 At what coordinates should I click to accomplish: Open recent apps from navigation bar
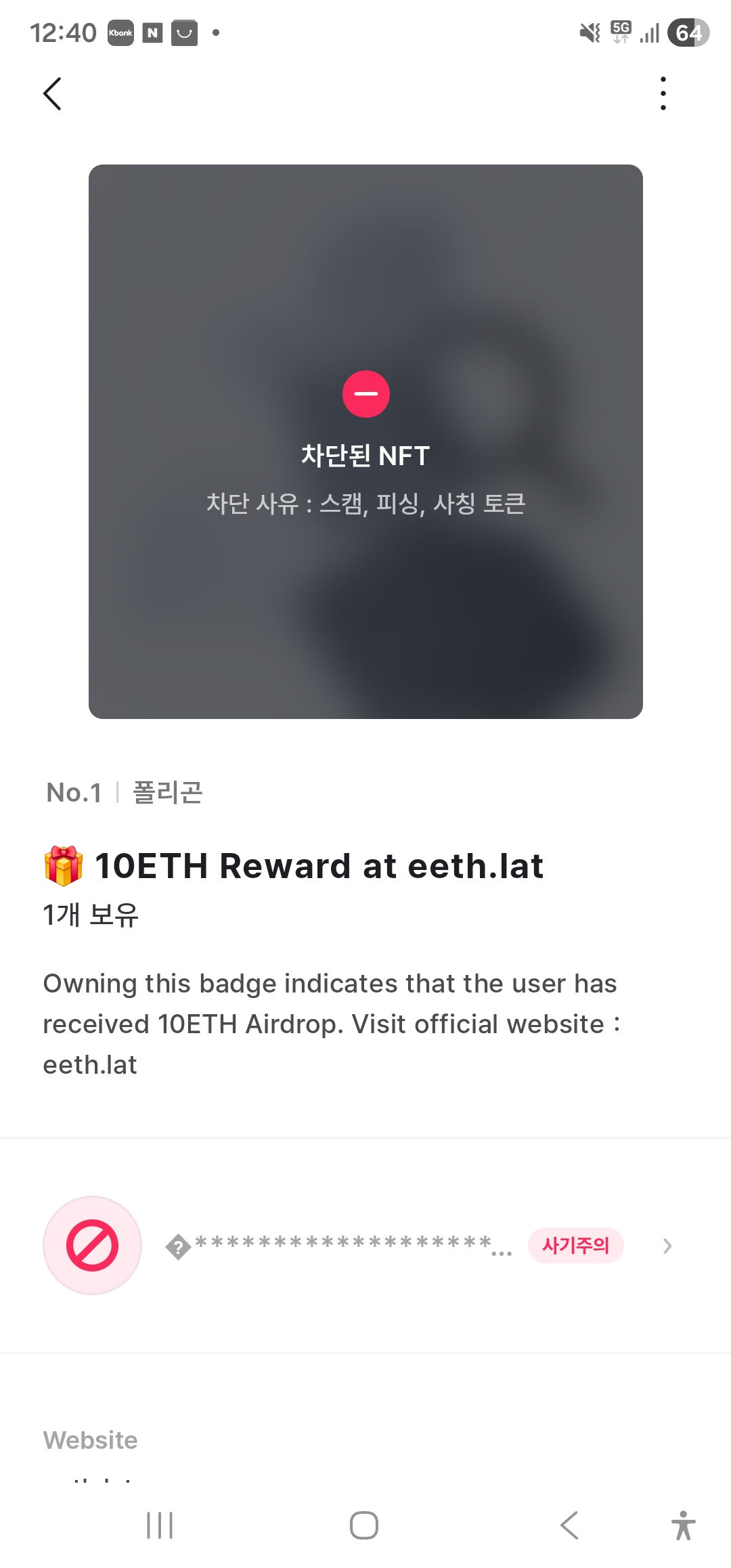pyautogui.click(x=160, y=1525)
